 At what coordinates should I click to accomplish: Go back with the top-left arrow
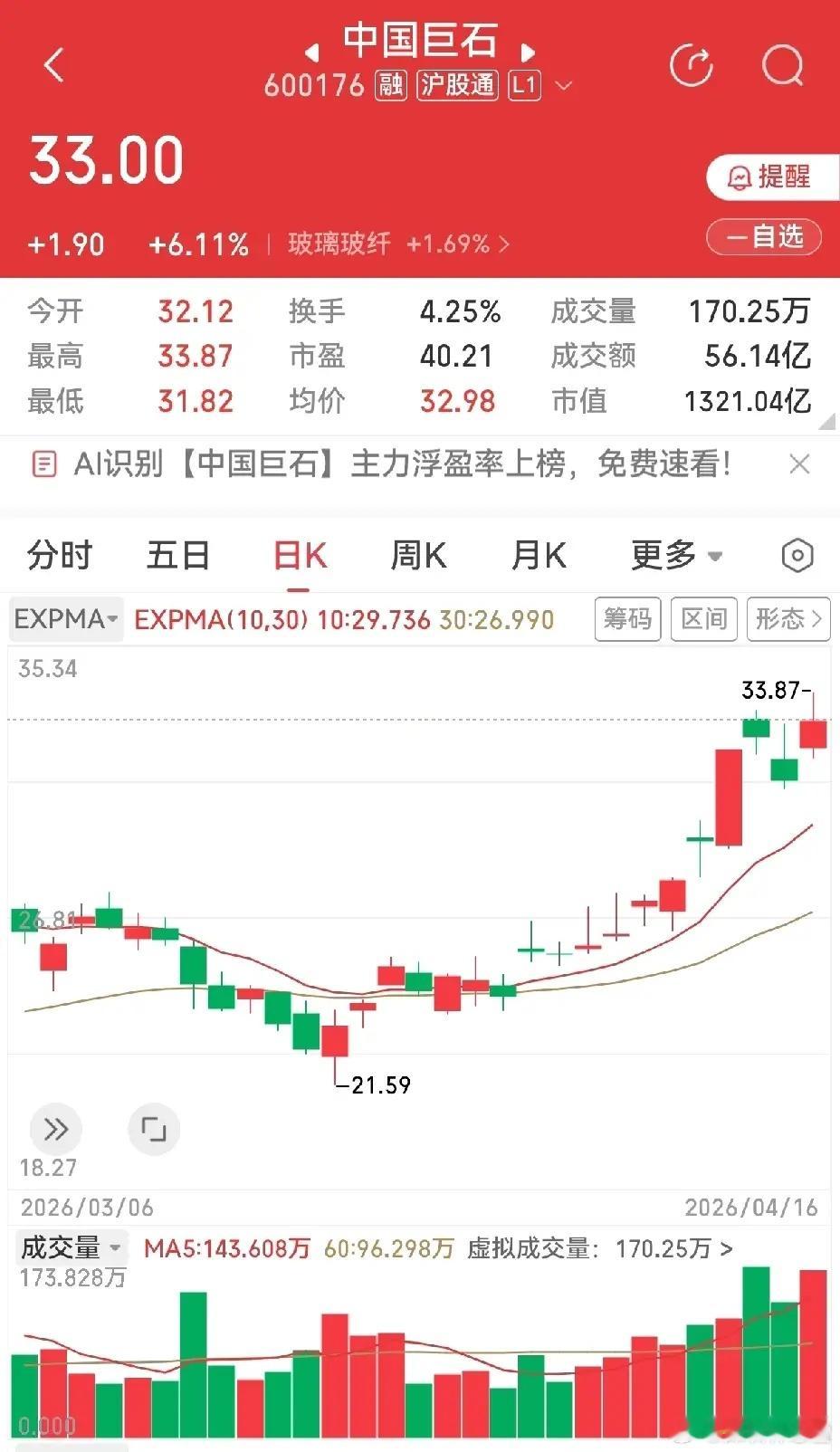click(x=54, y=65)
